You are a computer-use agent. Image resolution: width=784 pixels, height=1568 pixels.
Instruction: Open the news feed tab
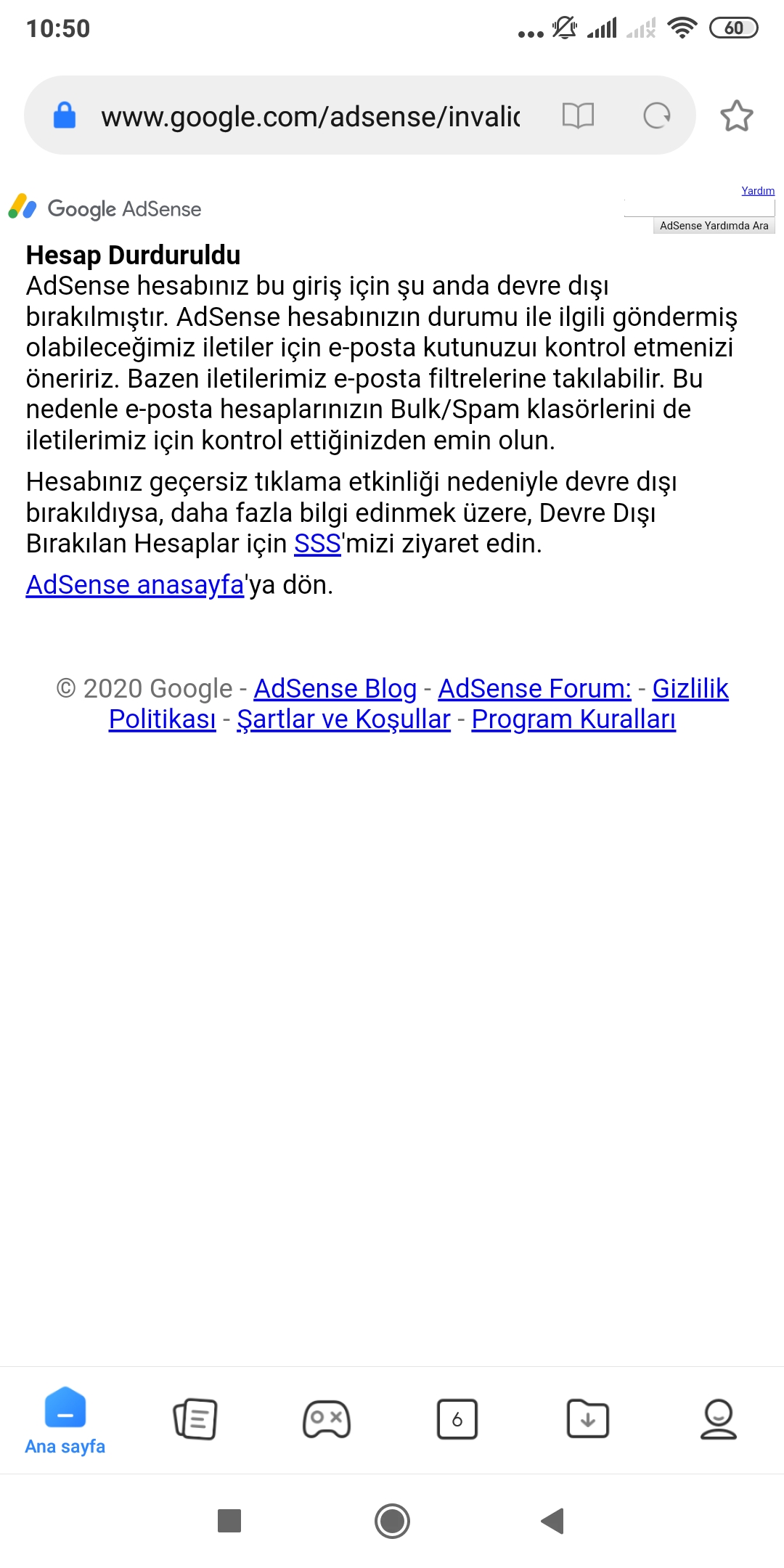196,1419
